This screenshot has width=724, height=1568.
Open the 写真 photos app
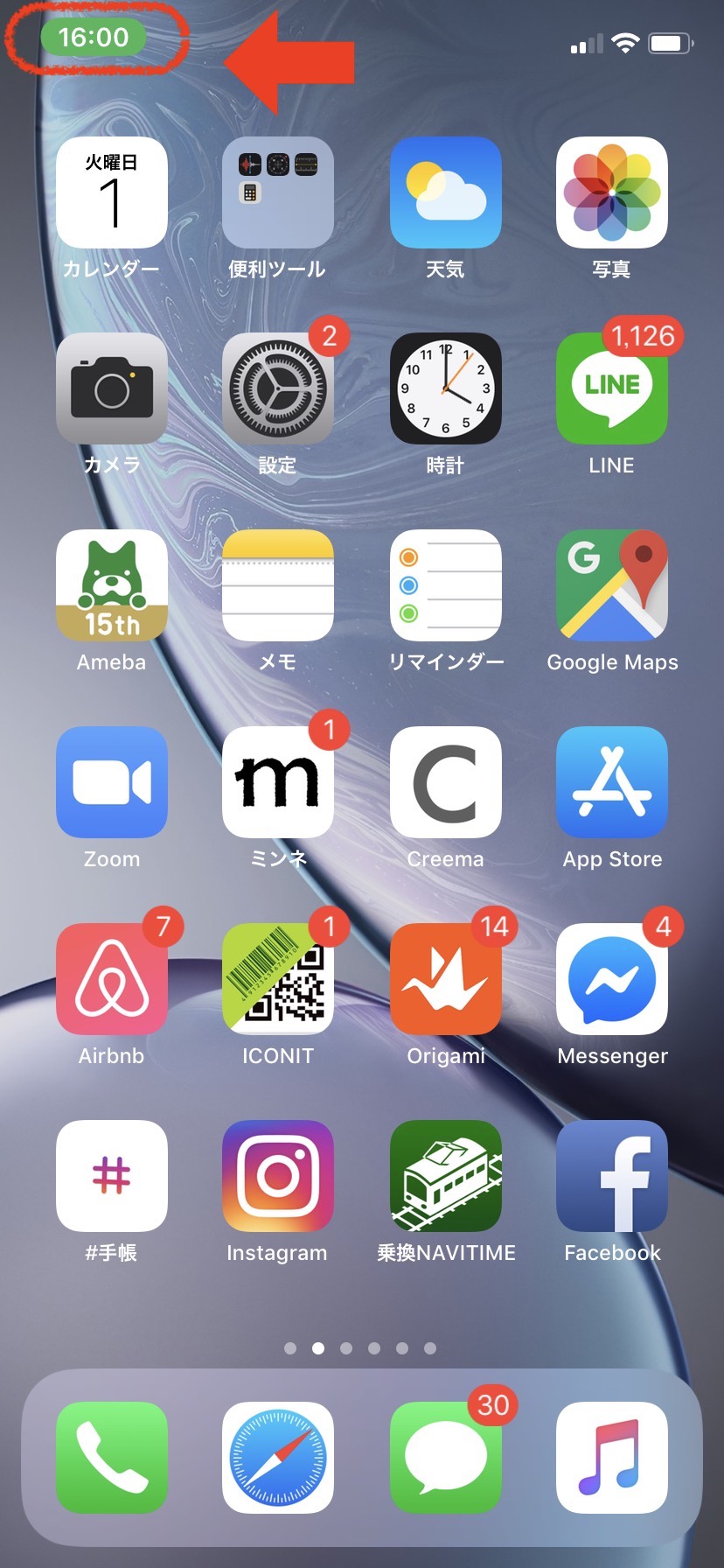[x=612, y=192]
